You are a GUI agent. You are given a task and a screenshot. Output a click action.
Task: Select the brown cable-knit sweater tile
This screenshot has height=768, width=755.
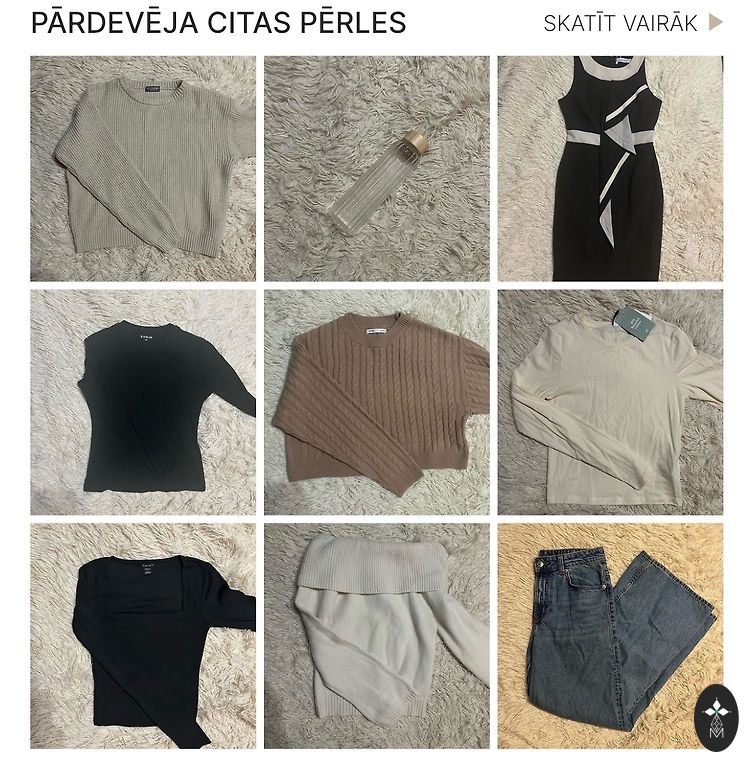(x=377, y=402)
